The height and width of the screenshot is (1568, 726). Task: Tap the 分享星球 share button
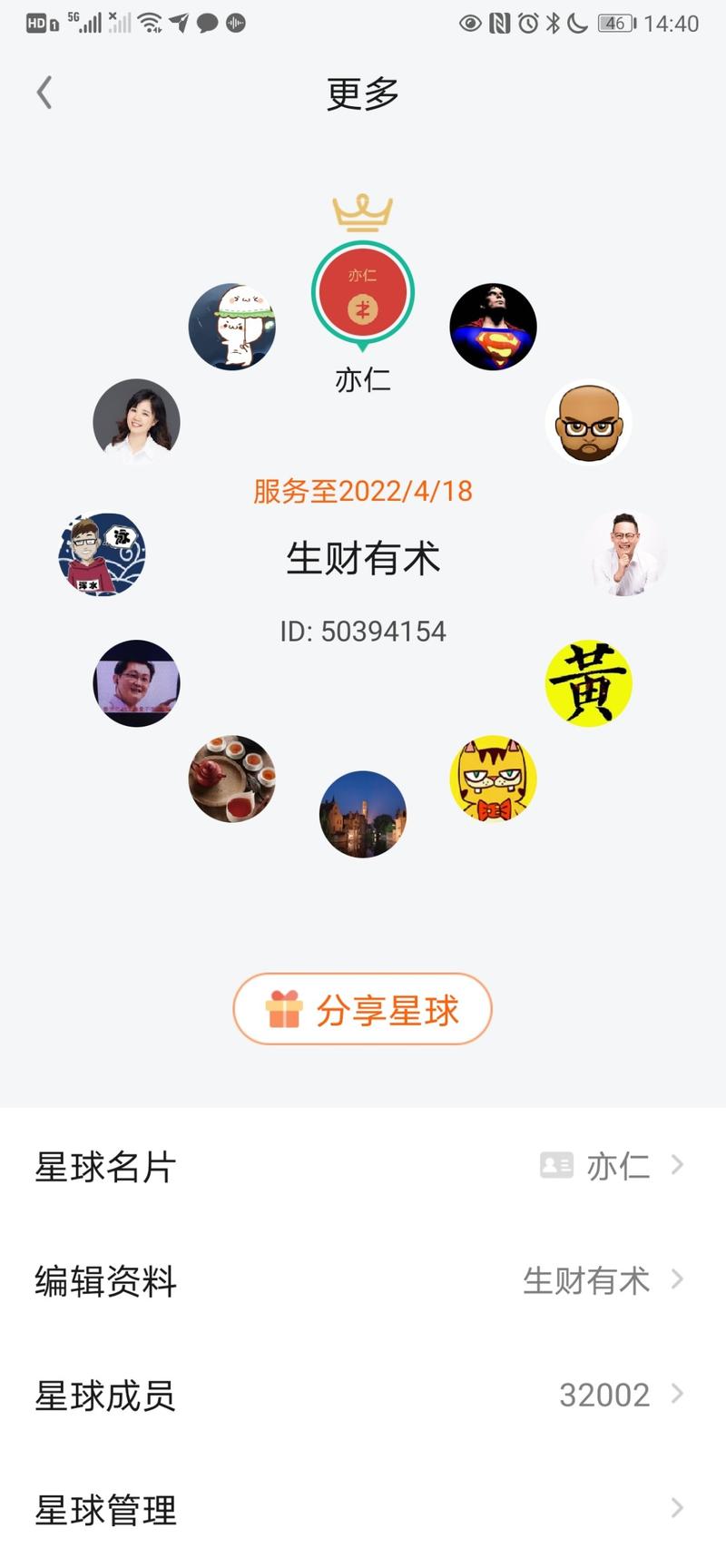click(363, 1008)
